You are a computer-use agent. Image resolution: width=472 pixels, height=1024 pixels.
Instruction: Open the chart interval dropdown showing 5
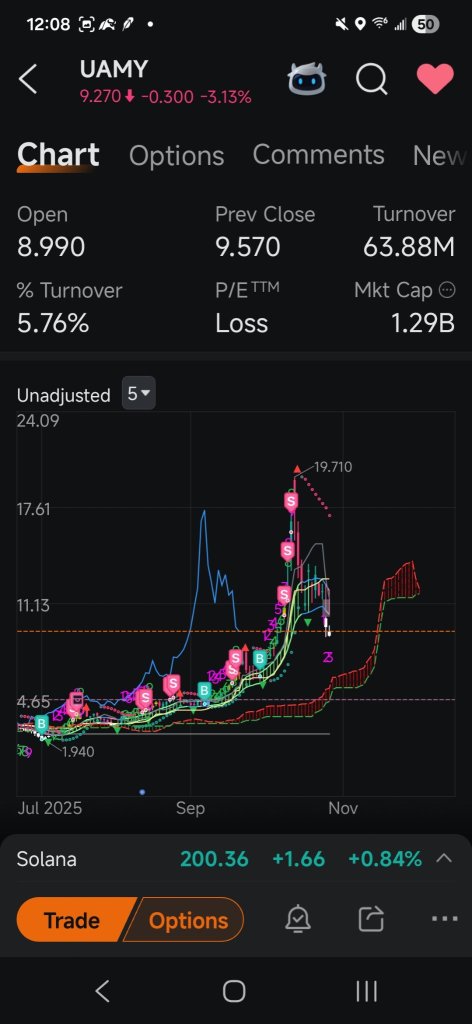pos(139,394)
